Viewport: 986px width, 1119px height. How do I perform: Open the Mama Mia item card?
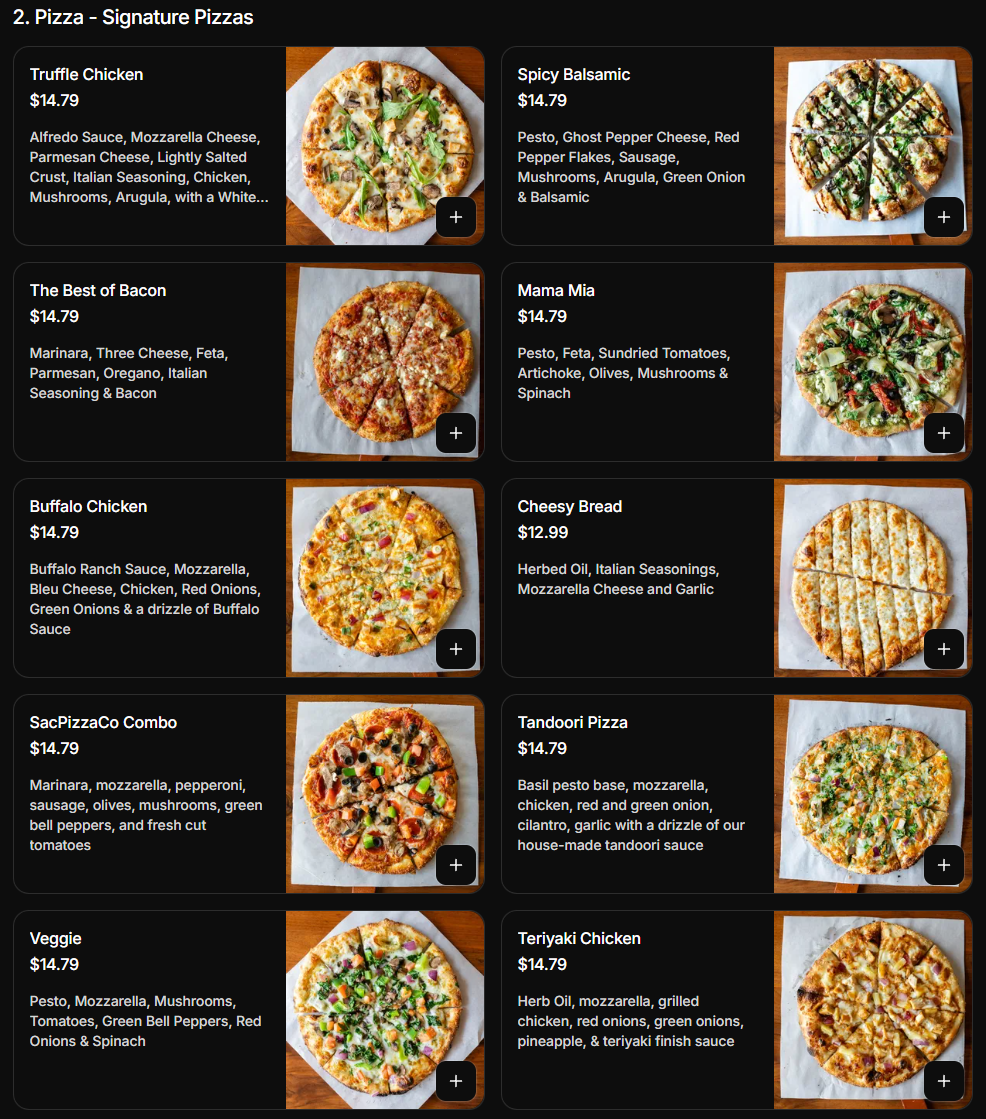[737, 362]
